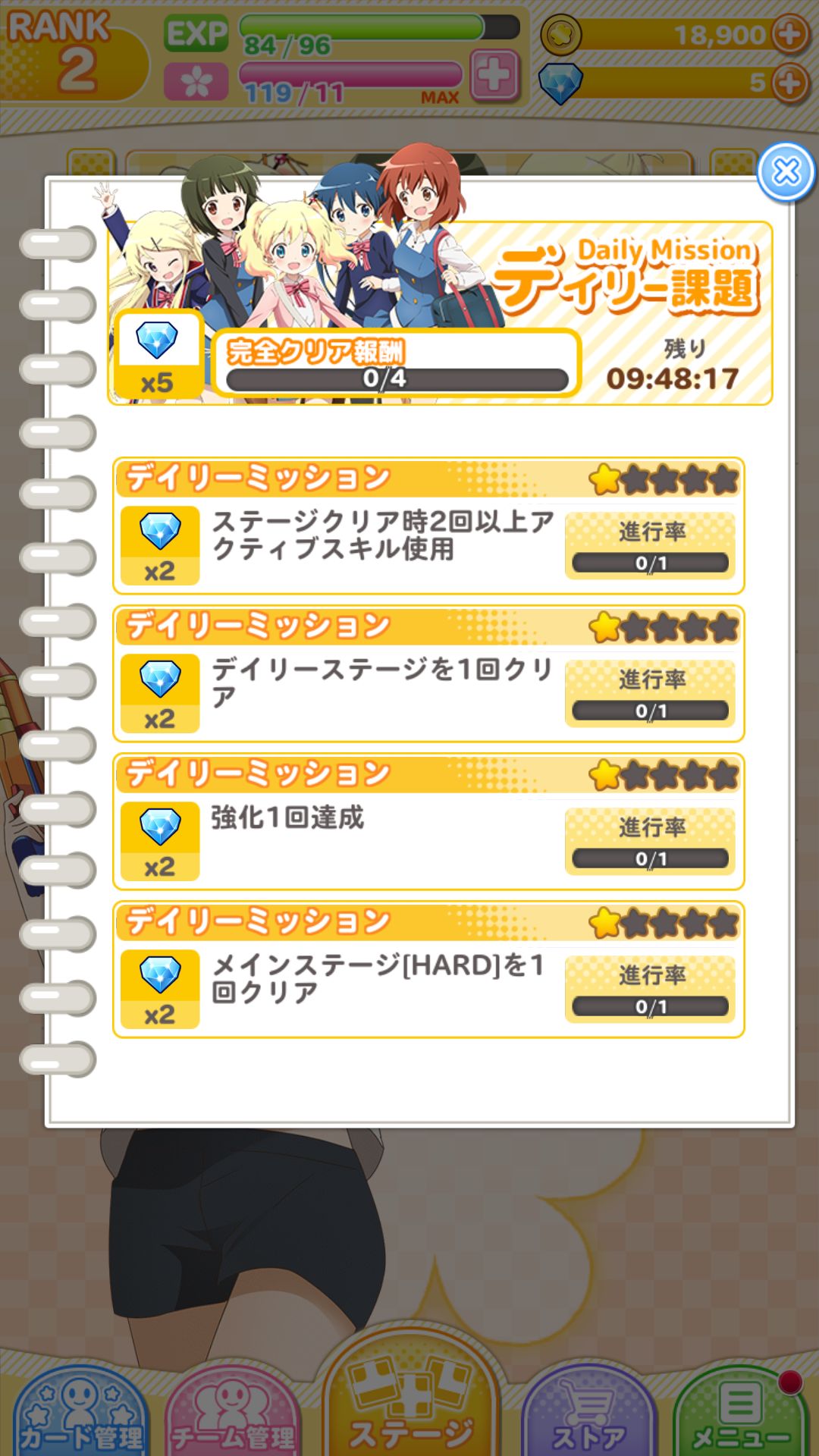Image resolution: width=819 pixels, height=1456 pixels.
Task: Visit the ストア tab
Action: [x=589, y=1413]
